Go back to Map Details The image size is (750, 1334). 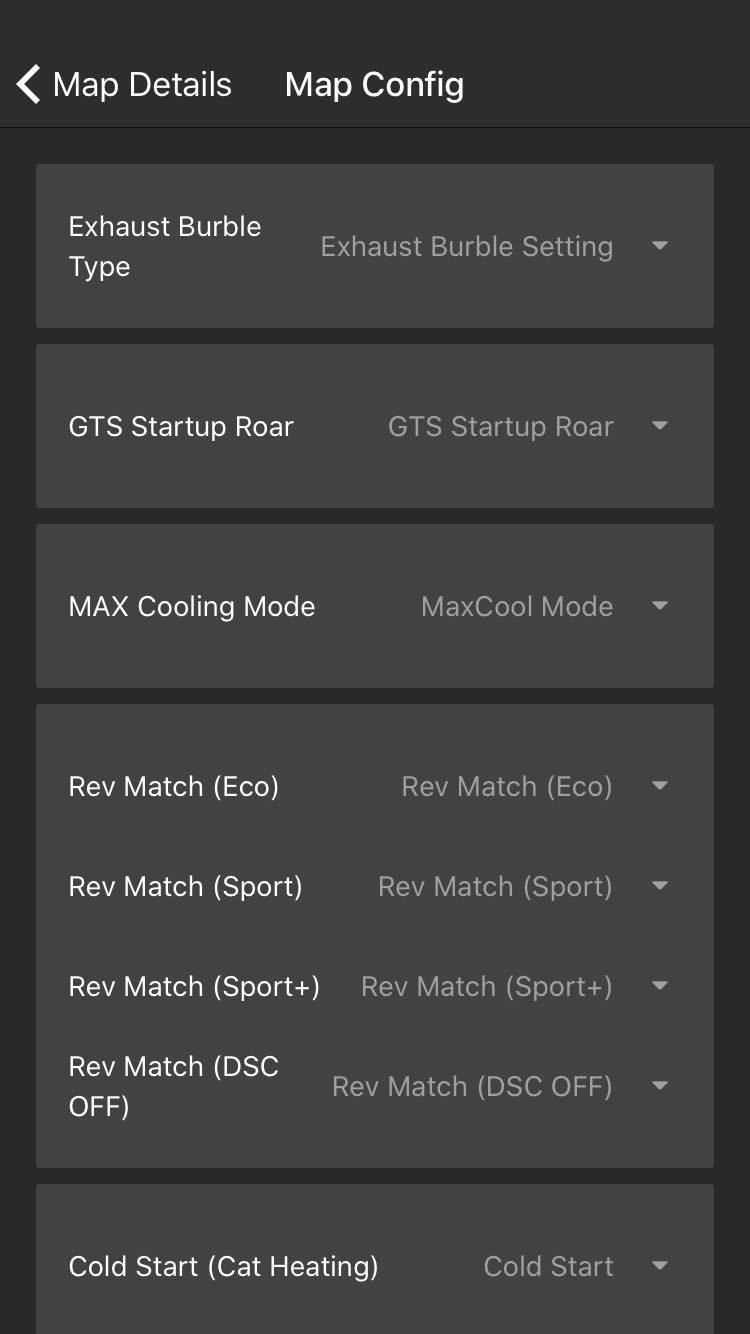pyautogui.click(x=124, y=85)
